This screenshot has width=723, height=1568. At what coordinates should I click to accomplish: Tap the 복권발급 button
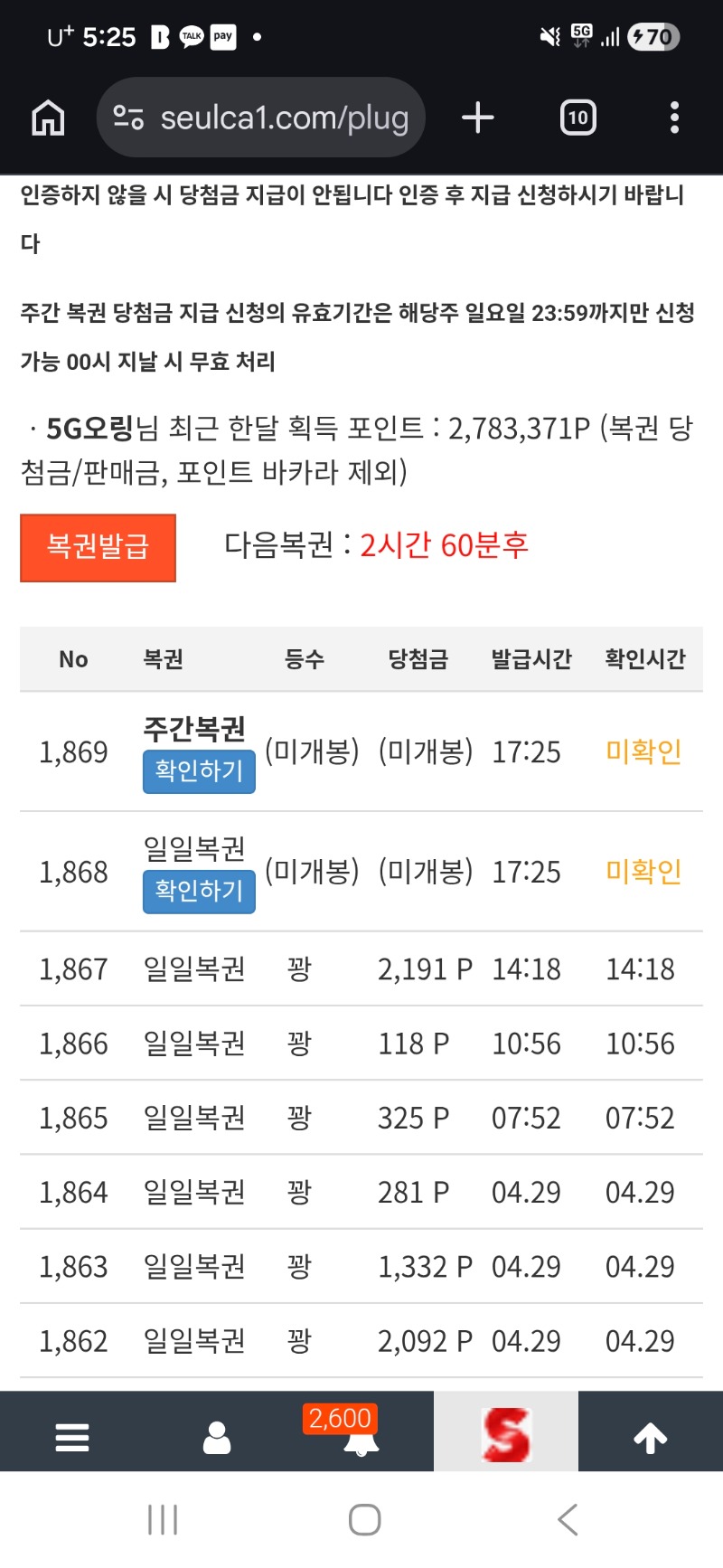point(98,547)
